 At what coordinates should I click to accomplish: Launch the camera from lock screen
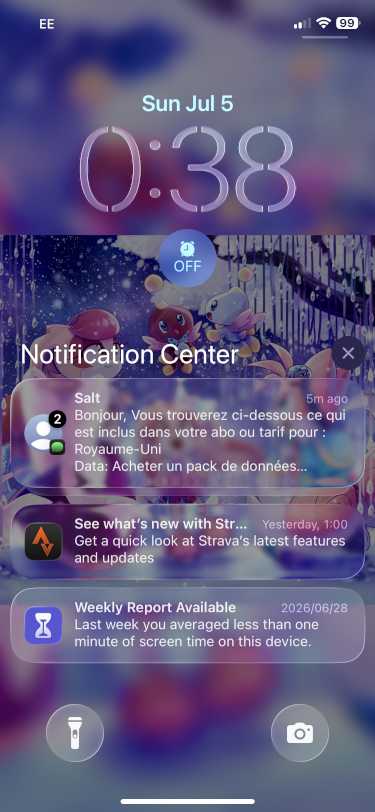point(300,733)
